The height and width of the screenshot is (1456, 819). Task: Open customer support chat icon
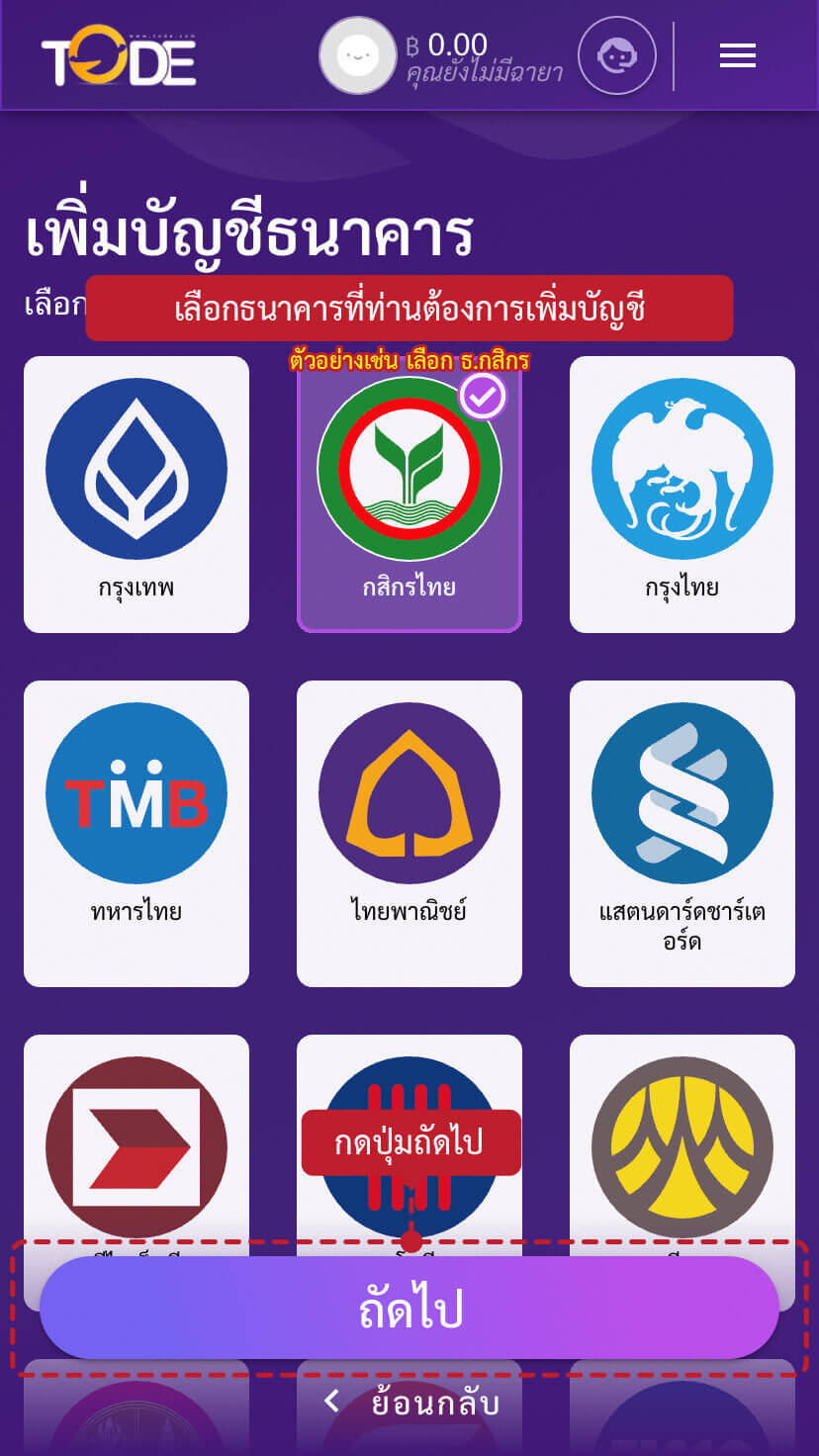(x=616, y=55)
